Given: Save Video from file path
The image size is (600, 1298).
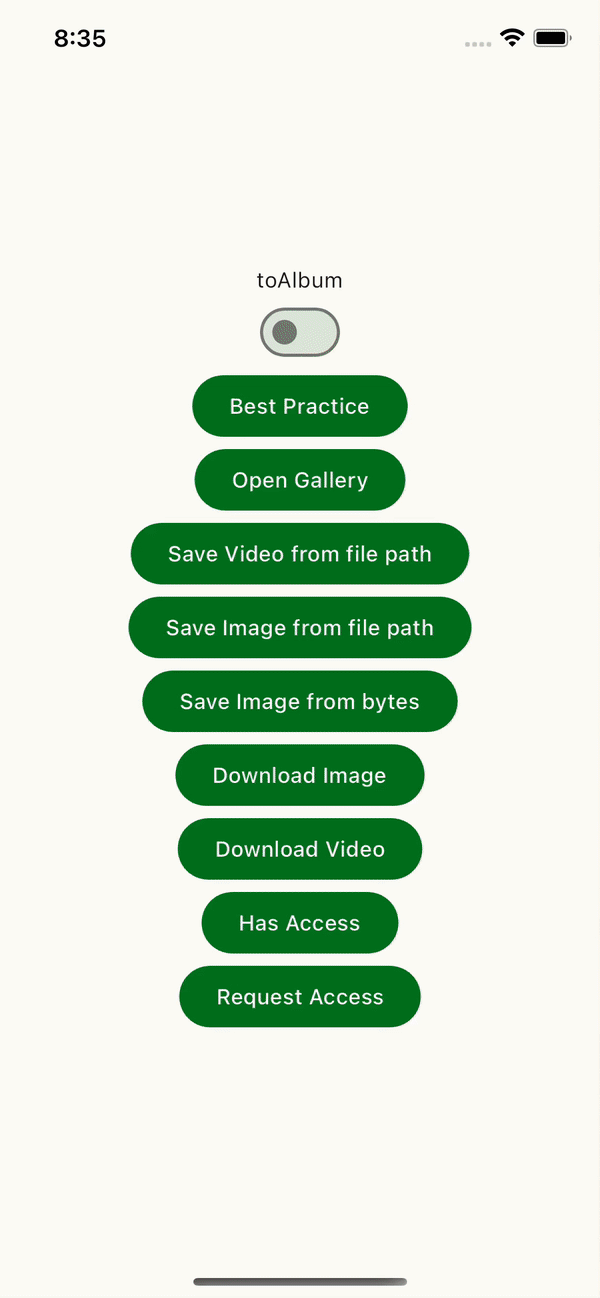Looking at the screenshot, I should pos(300,554).
